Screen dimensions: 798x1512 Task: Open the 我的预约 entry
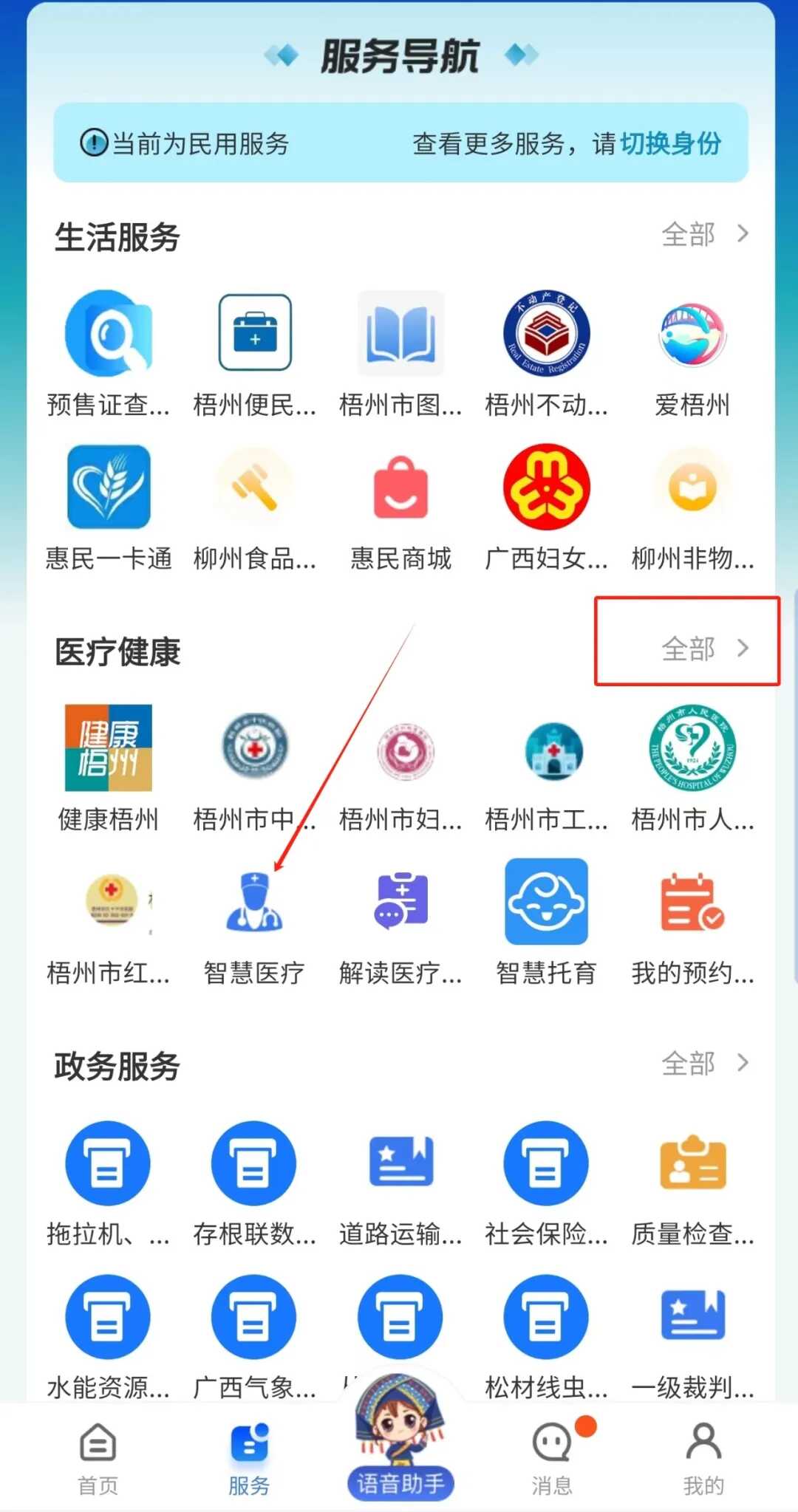tap(692, 923)
